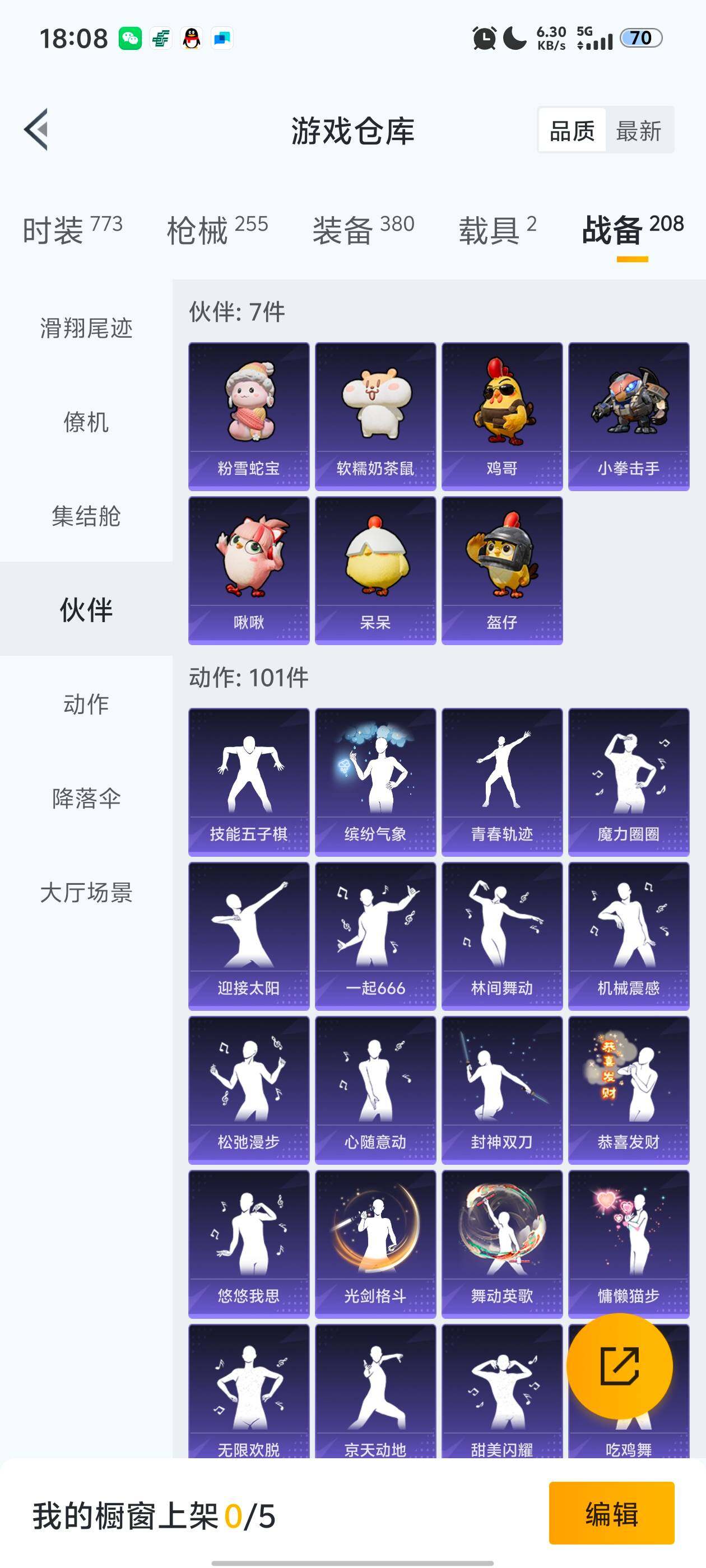Switch sorting to 最新 latest
Screen dimensions: 706x1568
click(639, 131)
